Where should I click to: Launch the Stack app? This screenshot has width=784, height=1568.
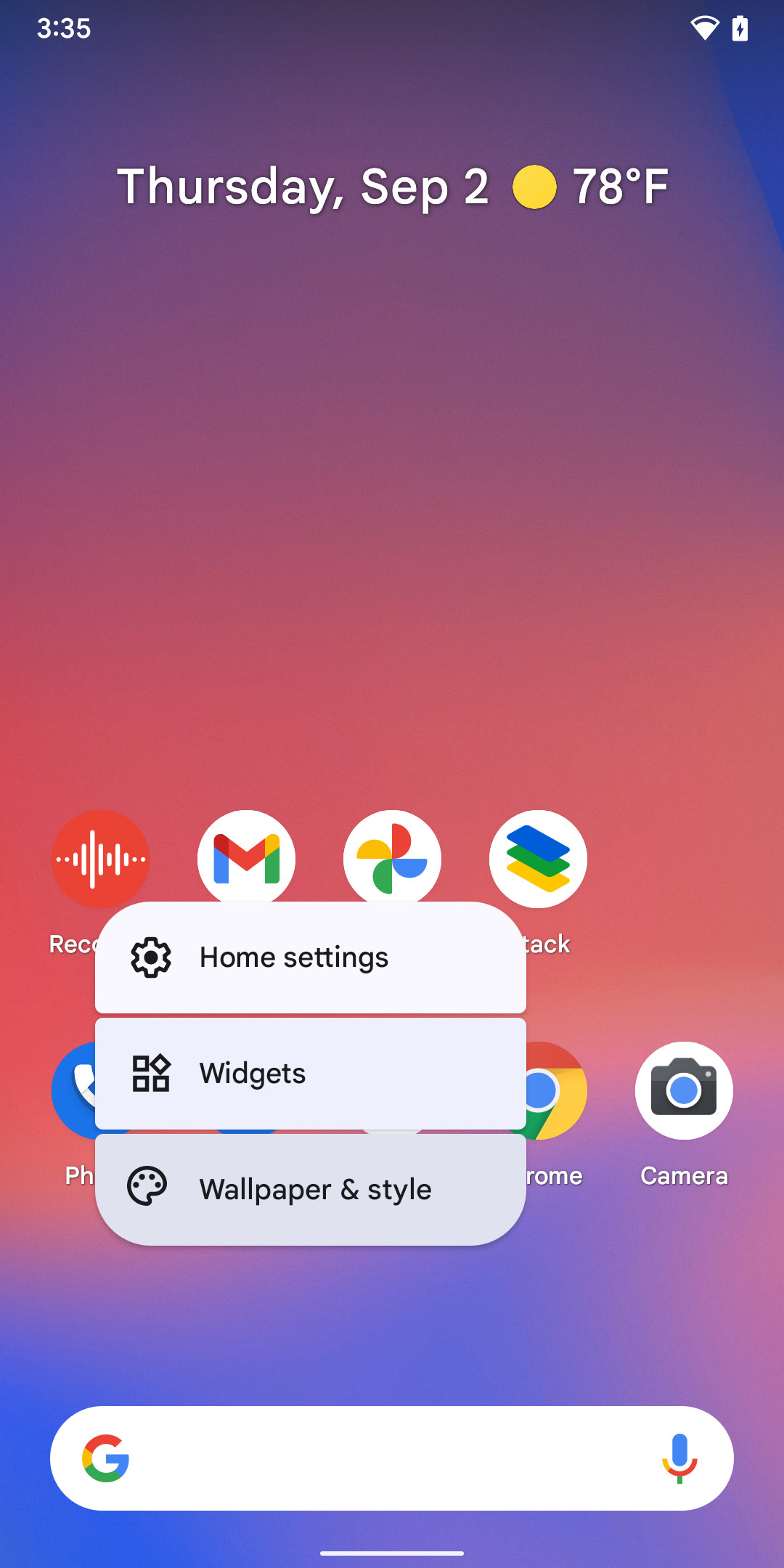[x=538, y=858]
